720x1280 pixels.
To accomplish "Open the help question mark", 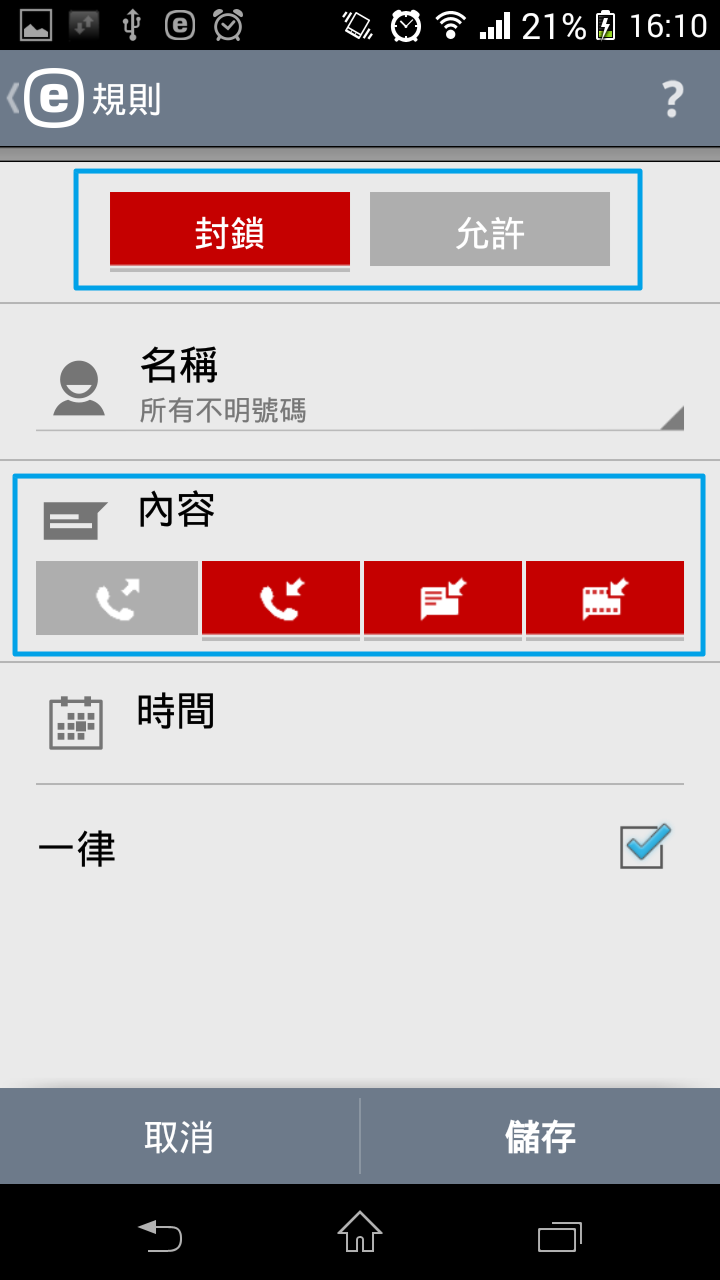I will [x=672, y=99].
